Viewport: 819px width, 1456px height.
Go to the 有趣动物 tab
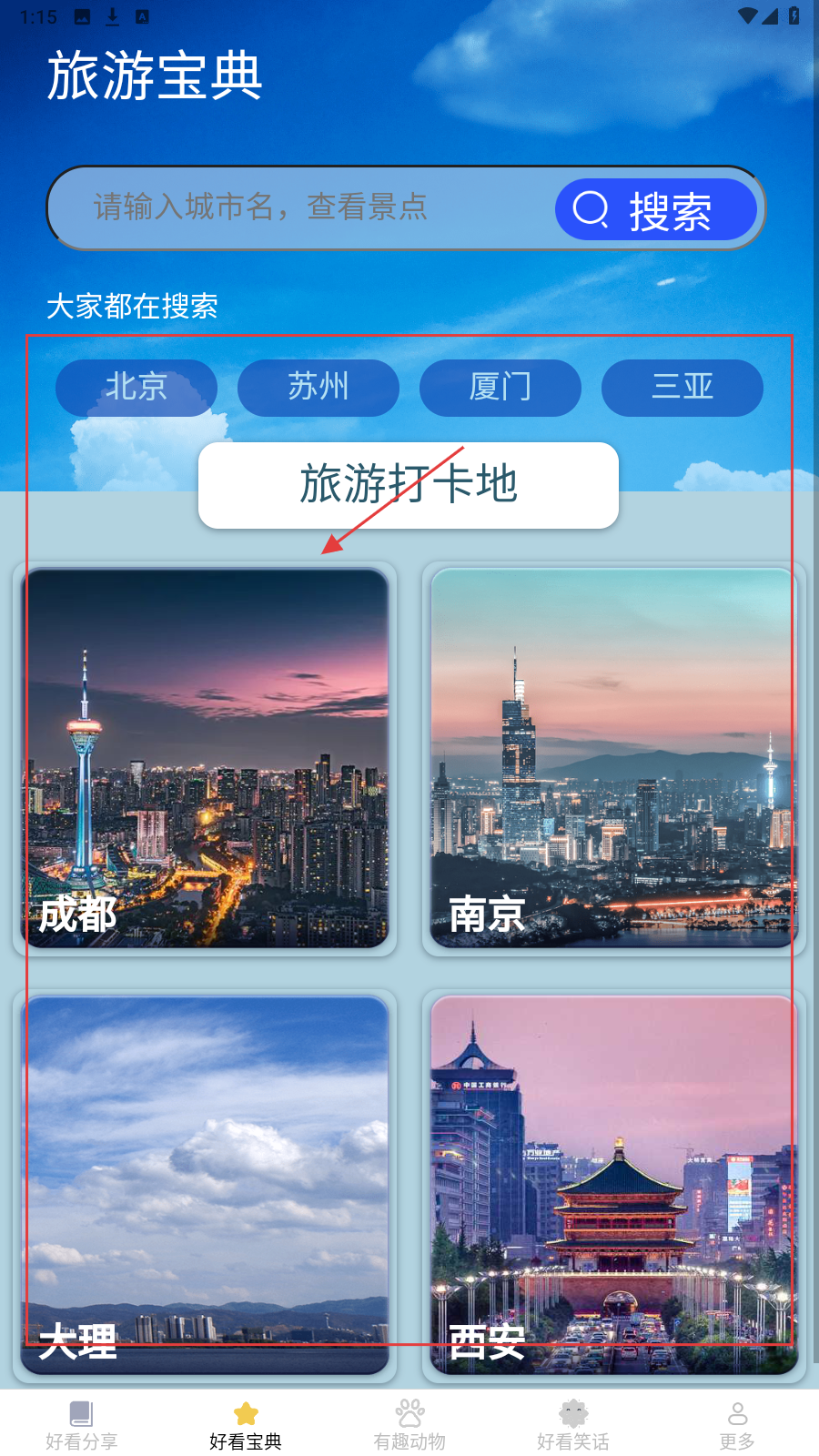pos(409,1424)
